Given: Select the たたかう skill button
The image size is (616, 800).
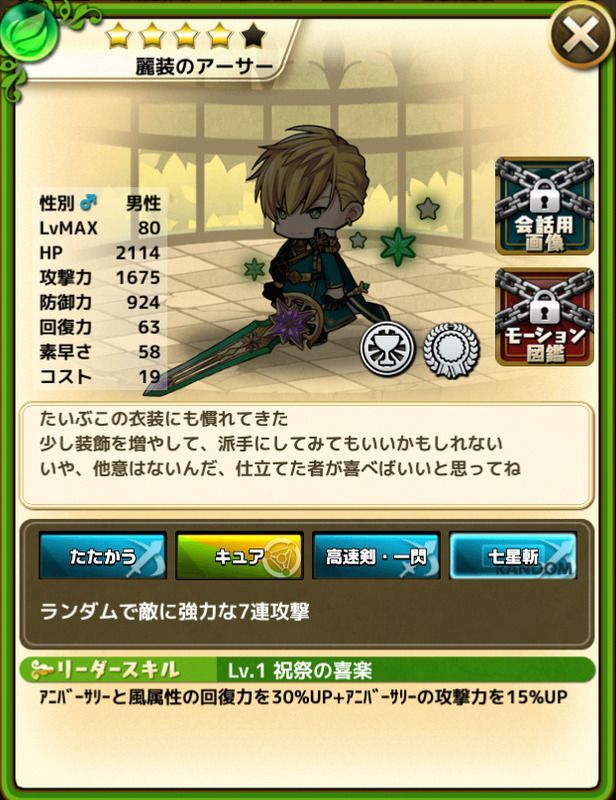Looking at the screenshot, I should 103,556.
